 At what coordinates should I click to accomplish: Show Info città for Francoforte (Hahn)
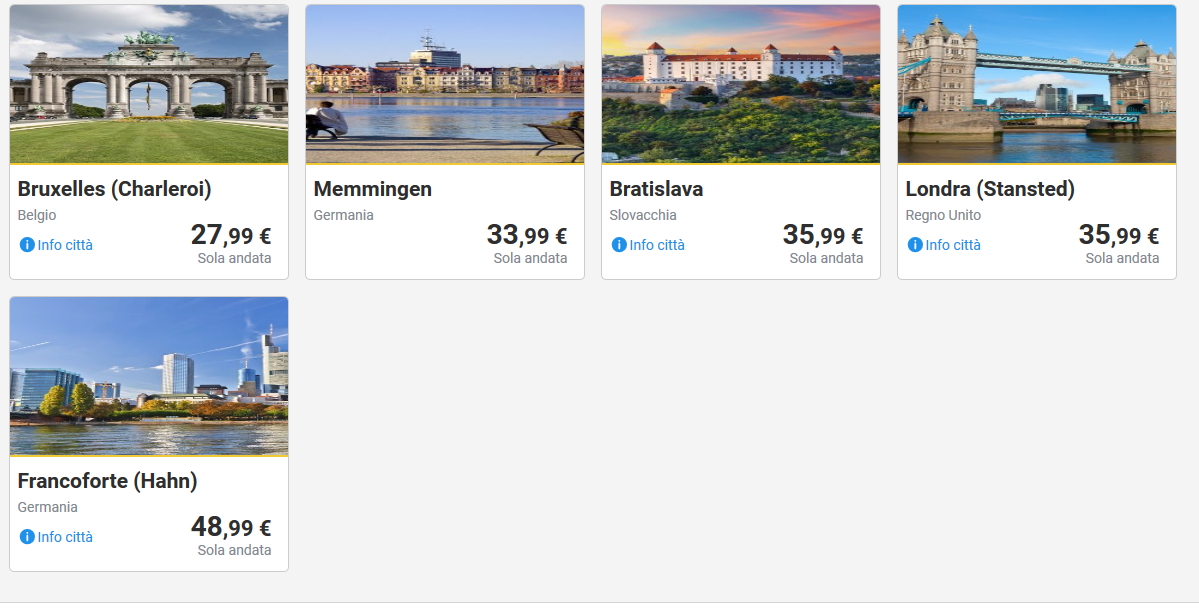coord(57,537)
